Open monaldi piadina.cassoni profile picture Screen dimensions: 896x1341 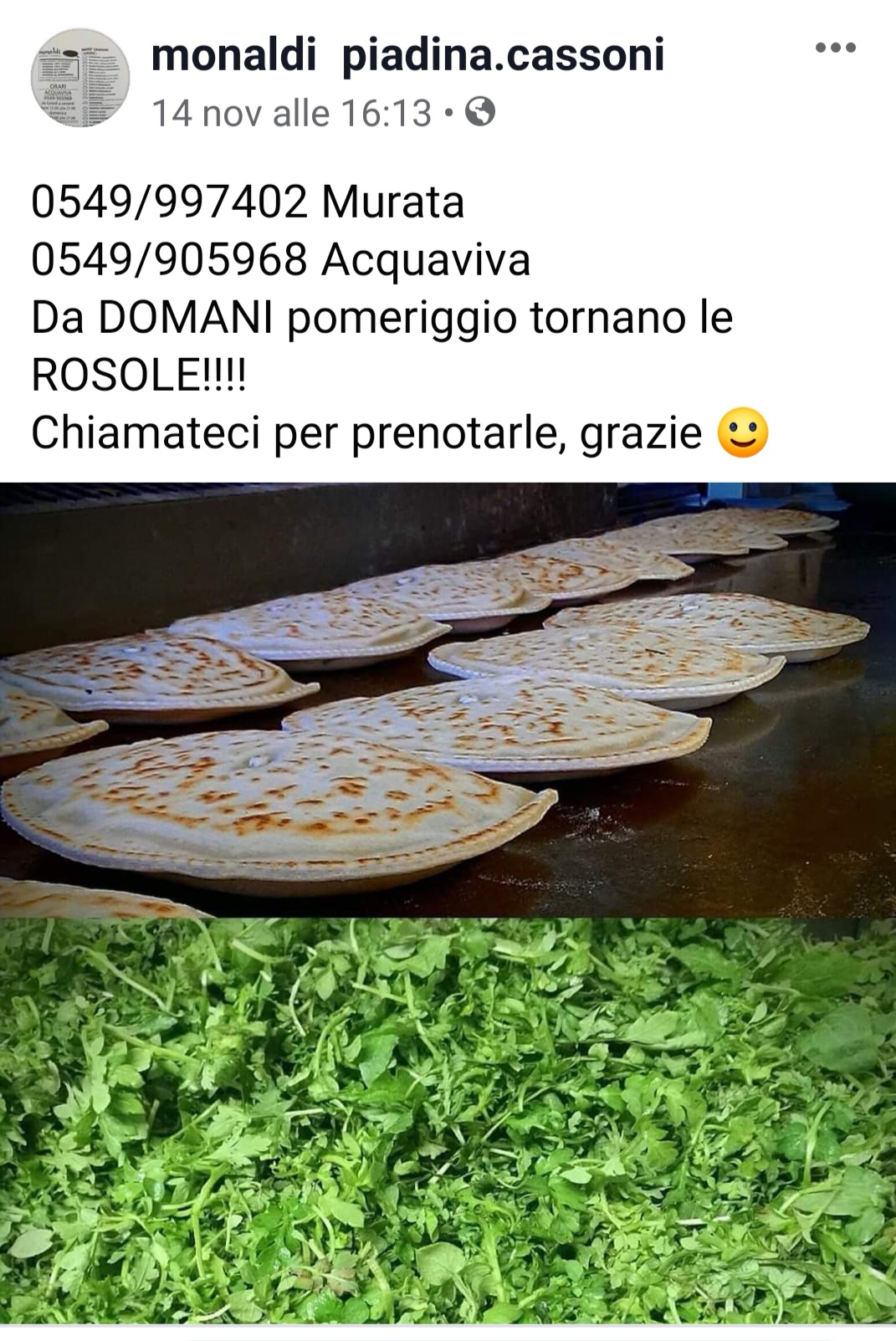tap(80, 78)
